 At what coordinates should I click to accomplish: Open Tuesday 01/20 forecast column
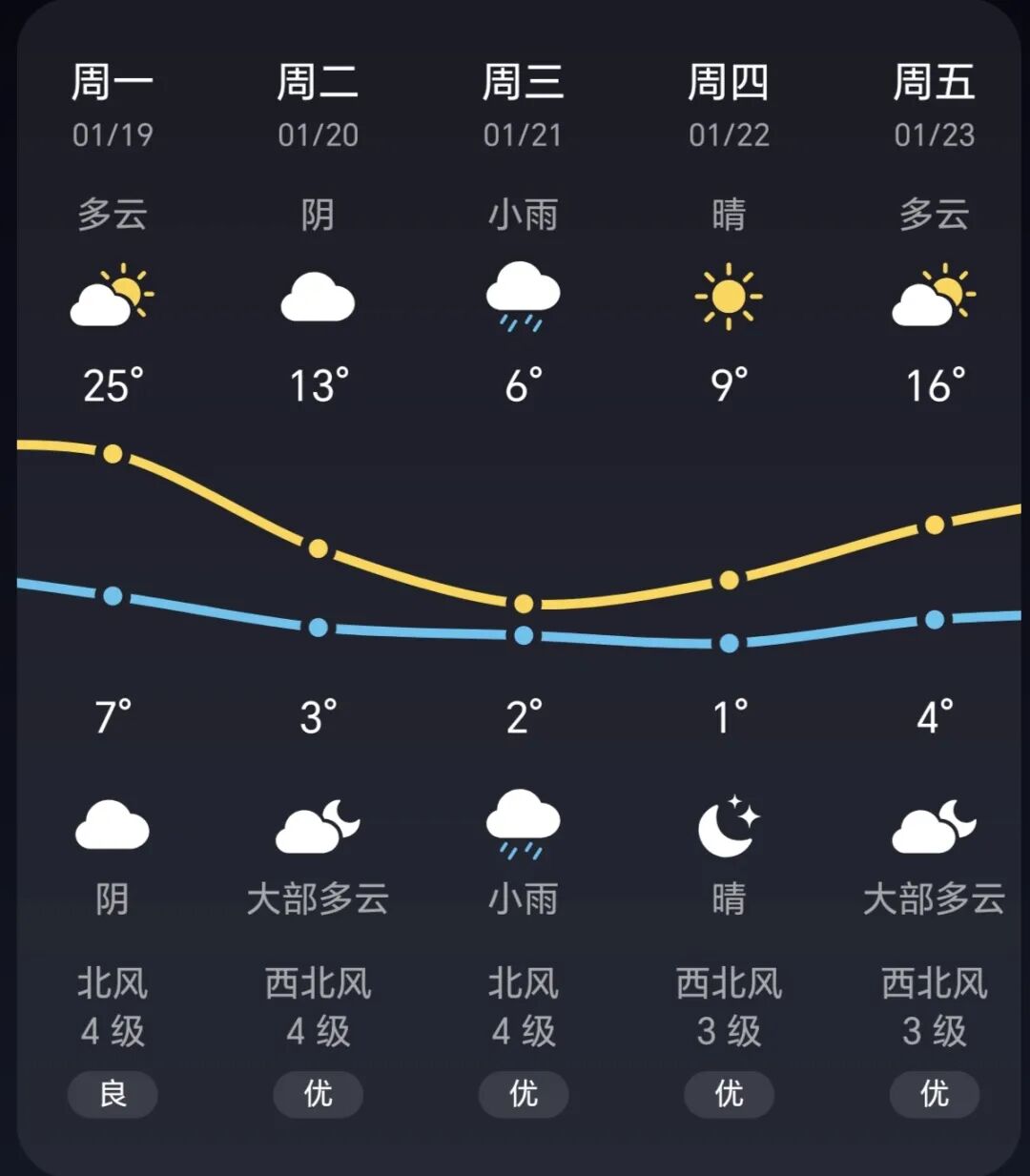coord(319,588)
